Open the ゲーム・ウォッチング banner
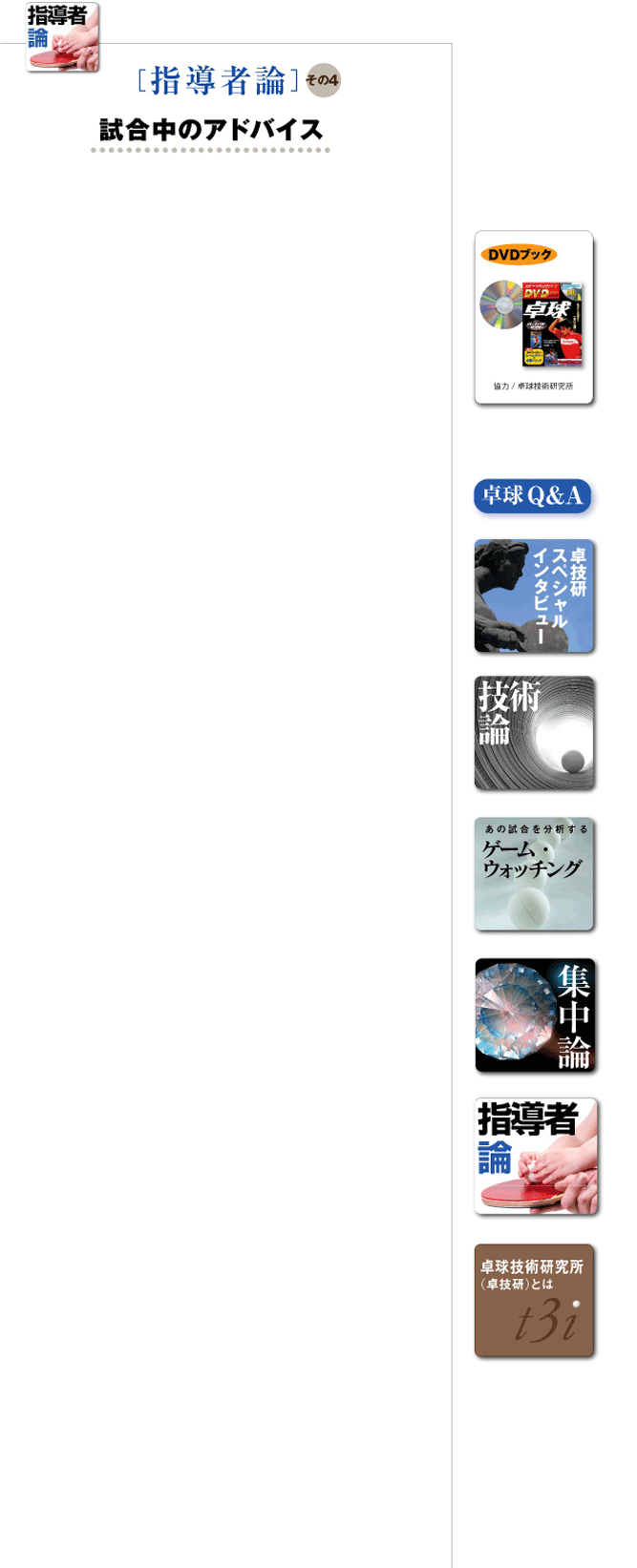This screenshot has height=1568, width=637. [x=534, y=873]
